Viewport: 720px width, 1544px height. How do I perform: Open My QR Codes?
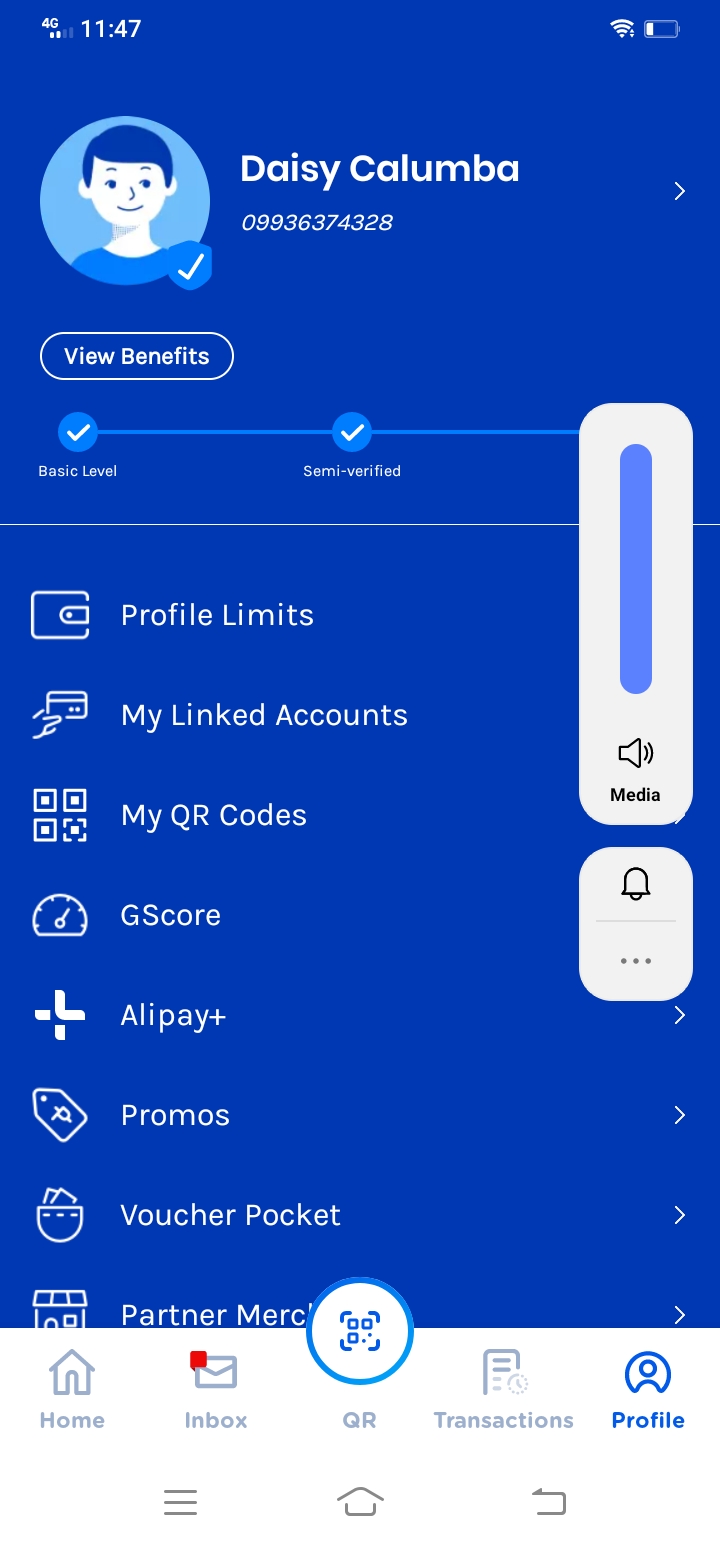pyautogui.click(x=213, y=815)
